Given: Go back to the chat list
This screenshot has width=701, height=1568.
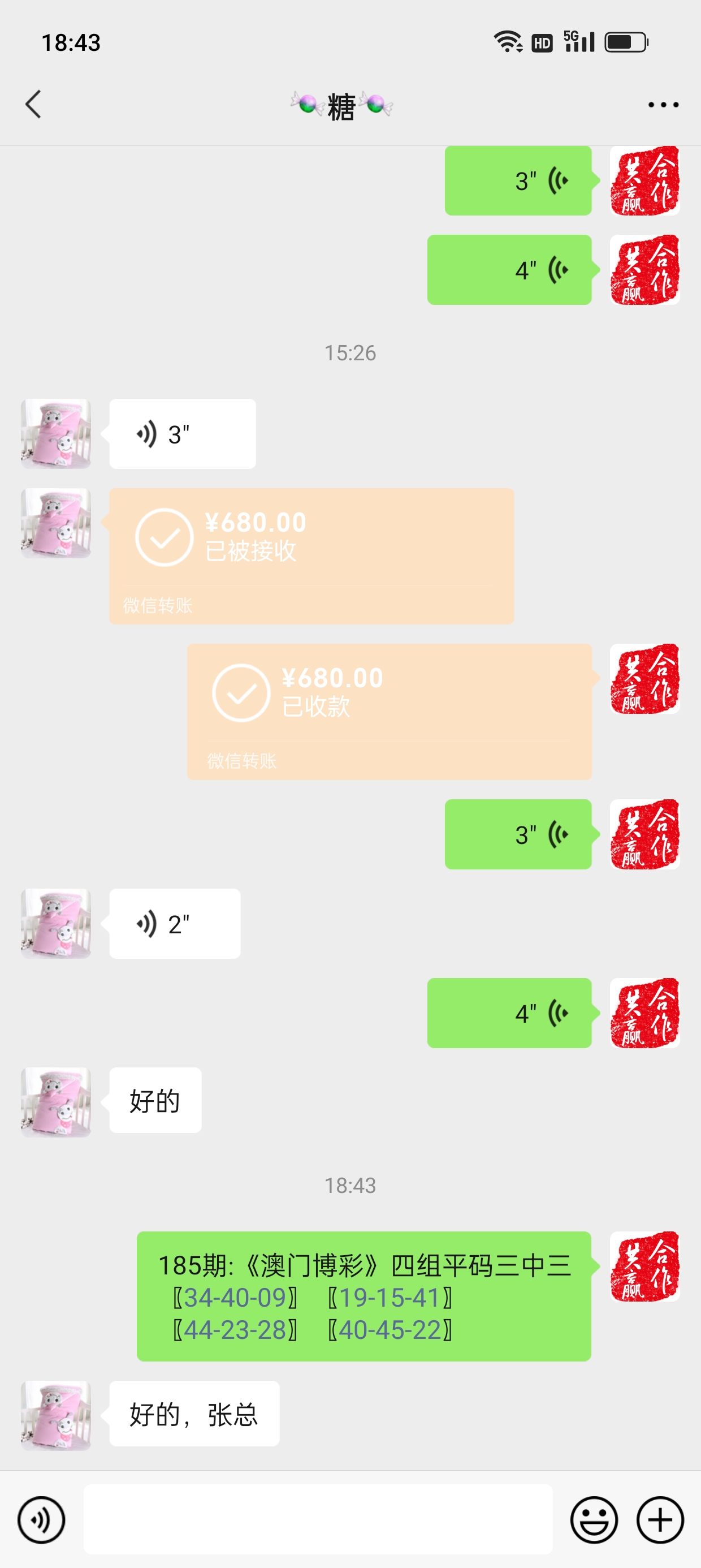Looking at the screenshot, I should [x=34, y=104].
